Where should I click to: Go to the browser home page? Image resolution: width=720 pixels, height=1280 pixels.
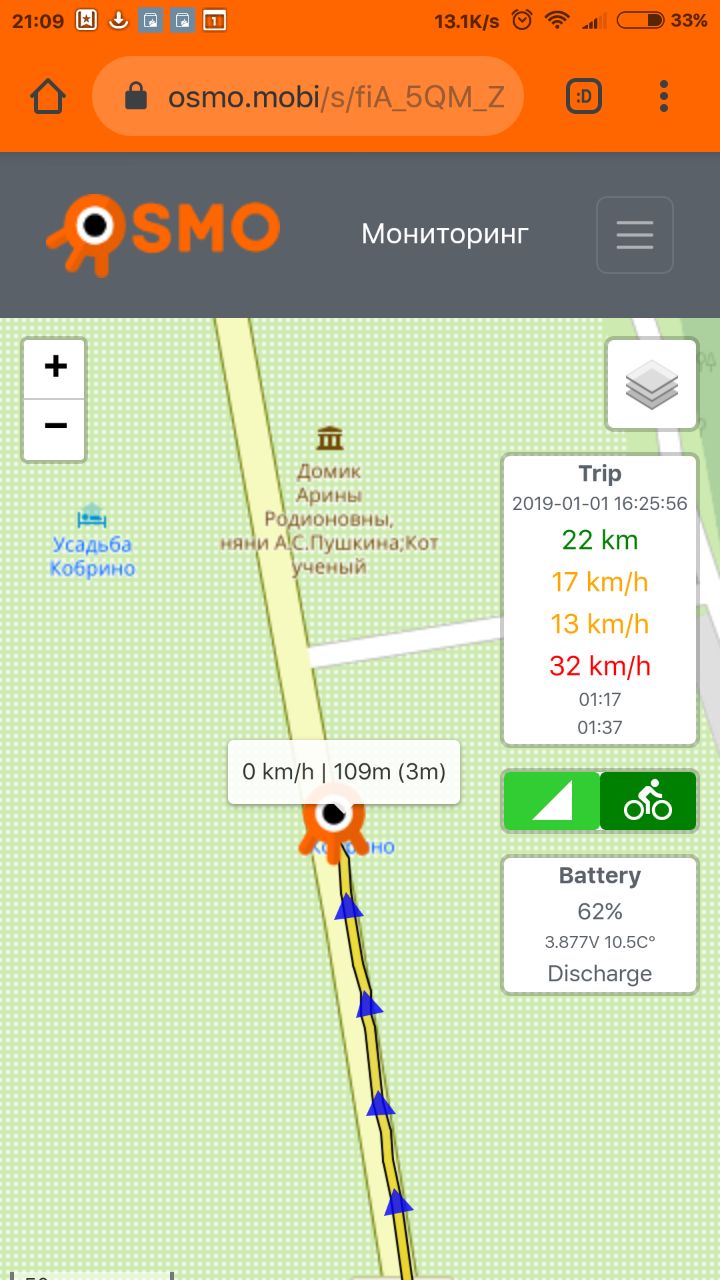click(48, 97)
